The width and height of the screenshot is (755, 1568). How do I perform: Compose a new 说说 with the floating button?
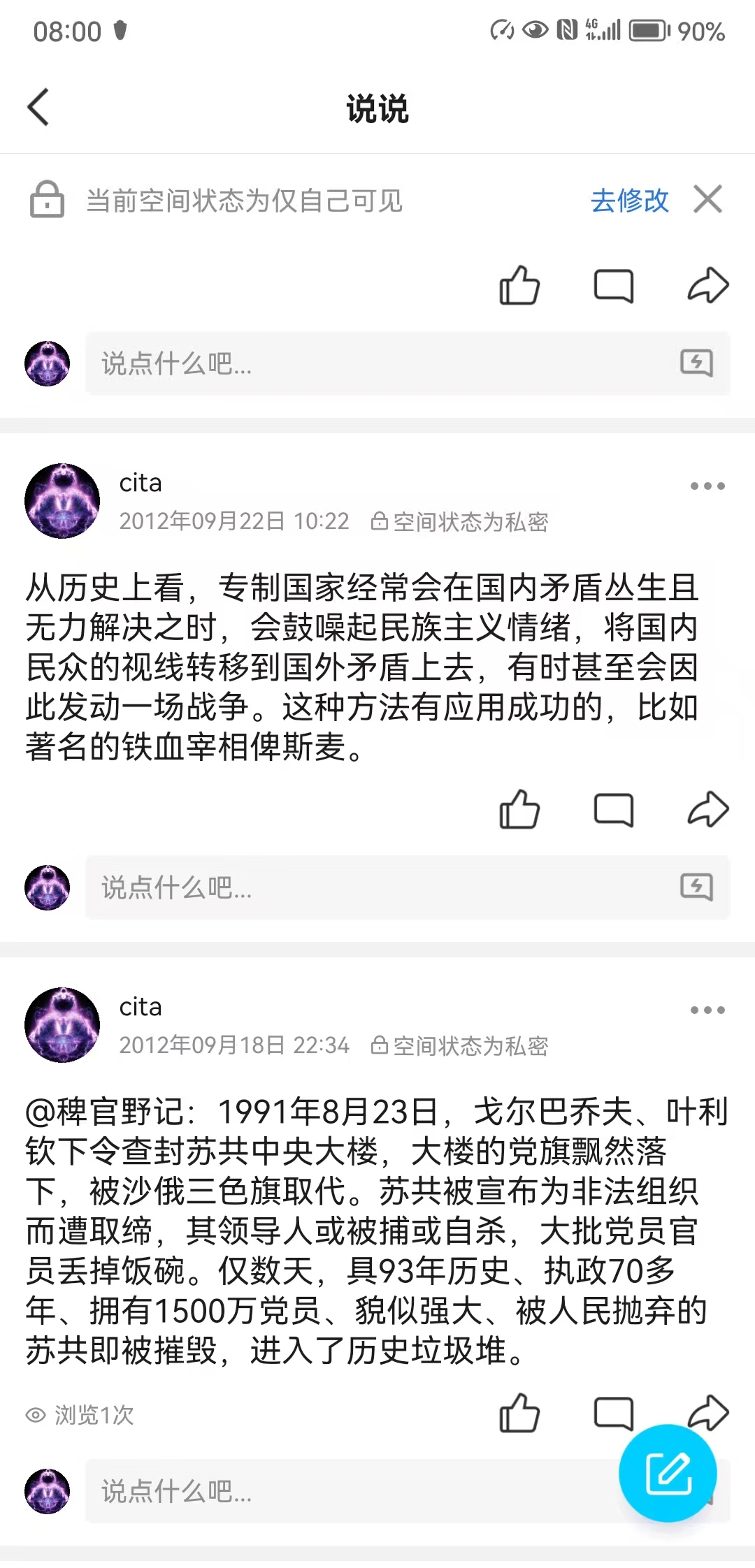pos(668,1474)
